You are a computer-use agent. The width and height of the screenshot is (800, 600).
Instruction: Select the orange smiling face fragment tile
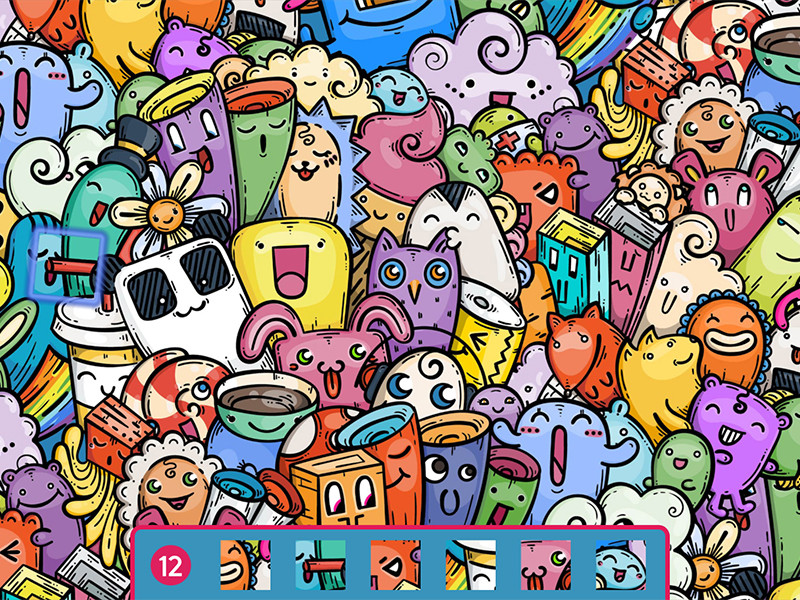tap(245, 565)
